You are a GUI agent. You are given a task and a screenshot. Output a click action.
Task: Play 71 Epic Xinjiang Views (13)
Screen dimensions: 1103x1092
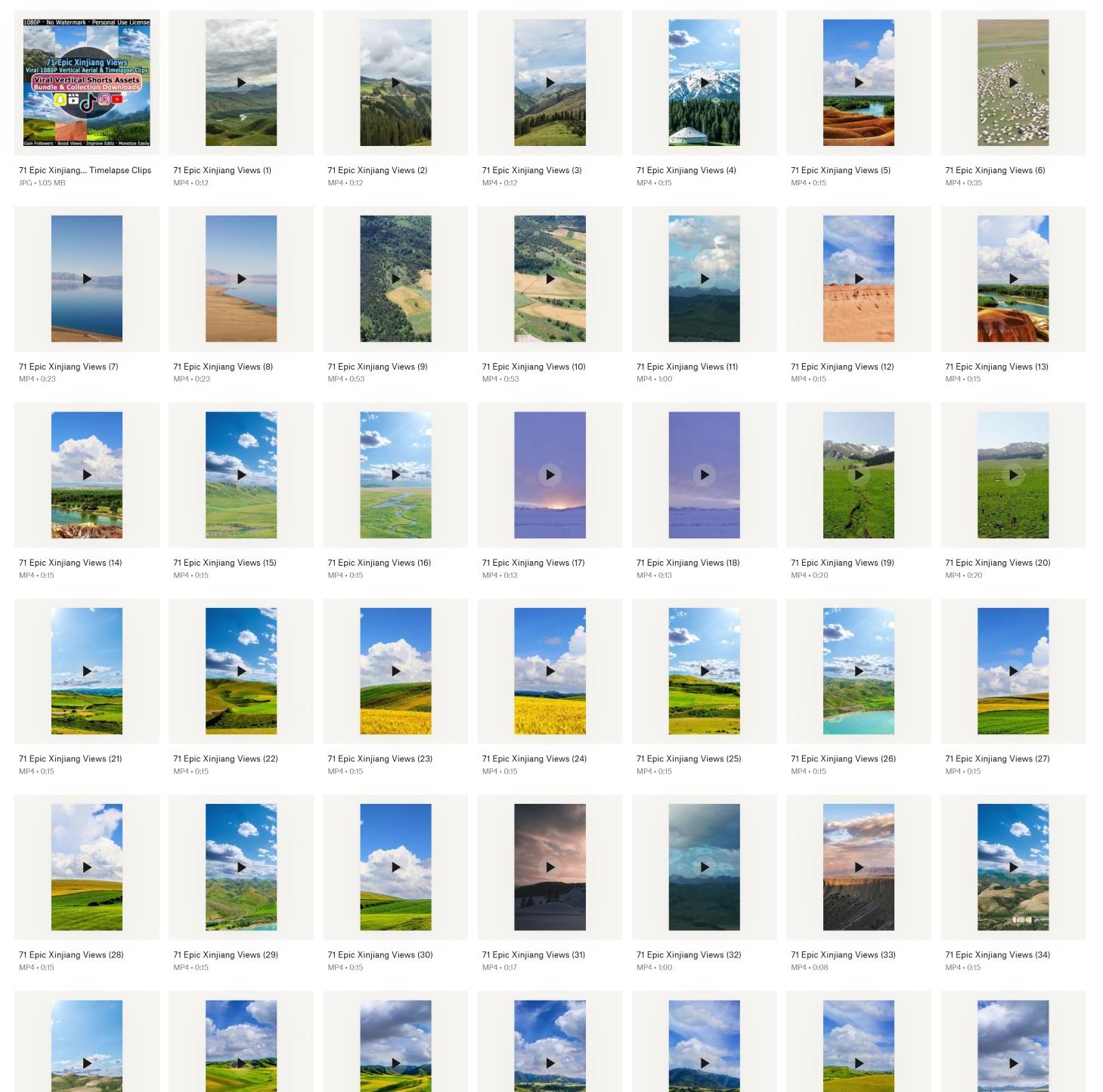coord(1013,278)
